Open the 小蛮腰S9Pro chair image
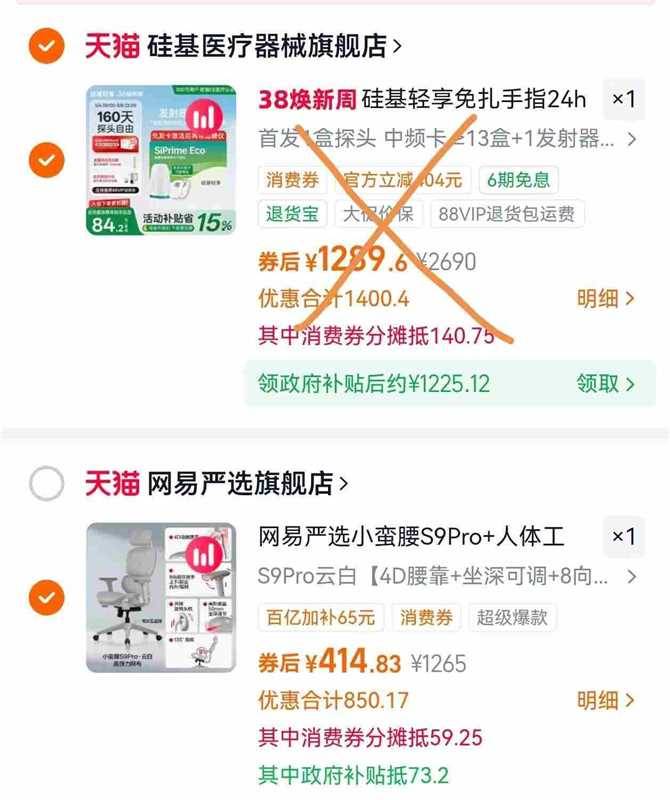670x800 pixels. coord(160,598)
